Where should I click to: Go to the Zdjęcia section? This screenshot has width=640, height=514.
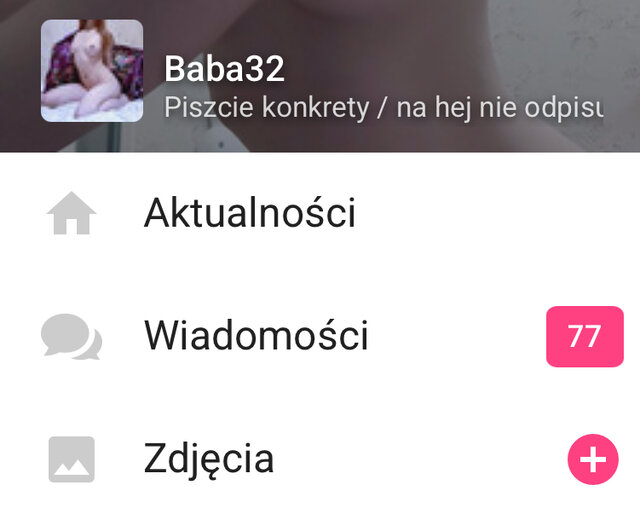208,459
